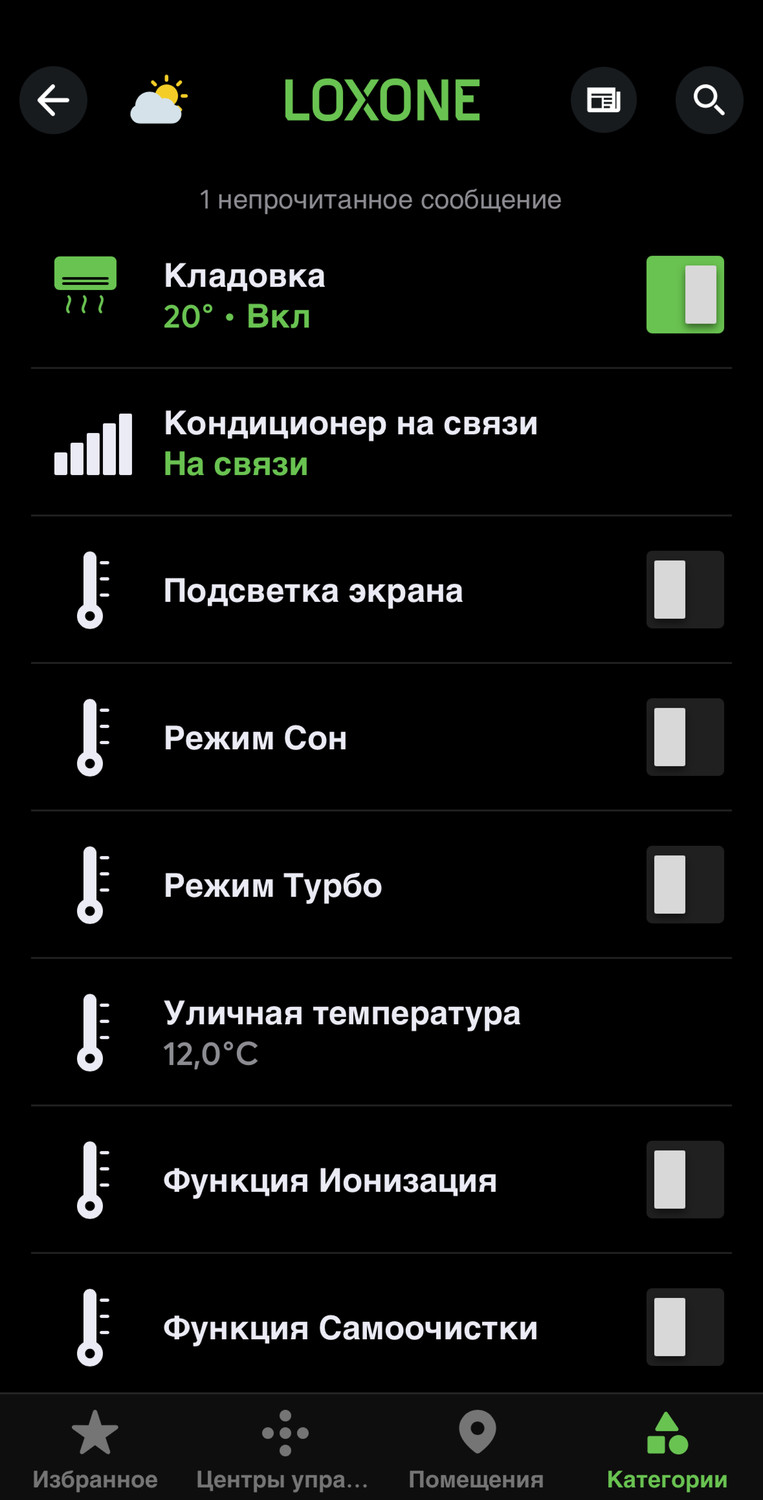Open the Центры управления tab
763x1500 pixels.
click(x=284, y=1450)
